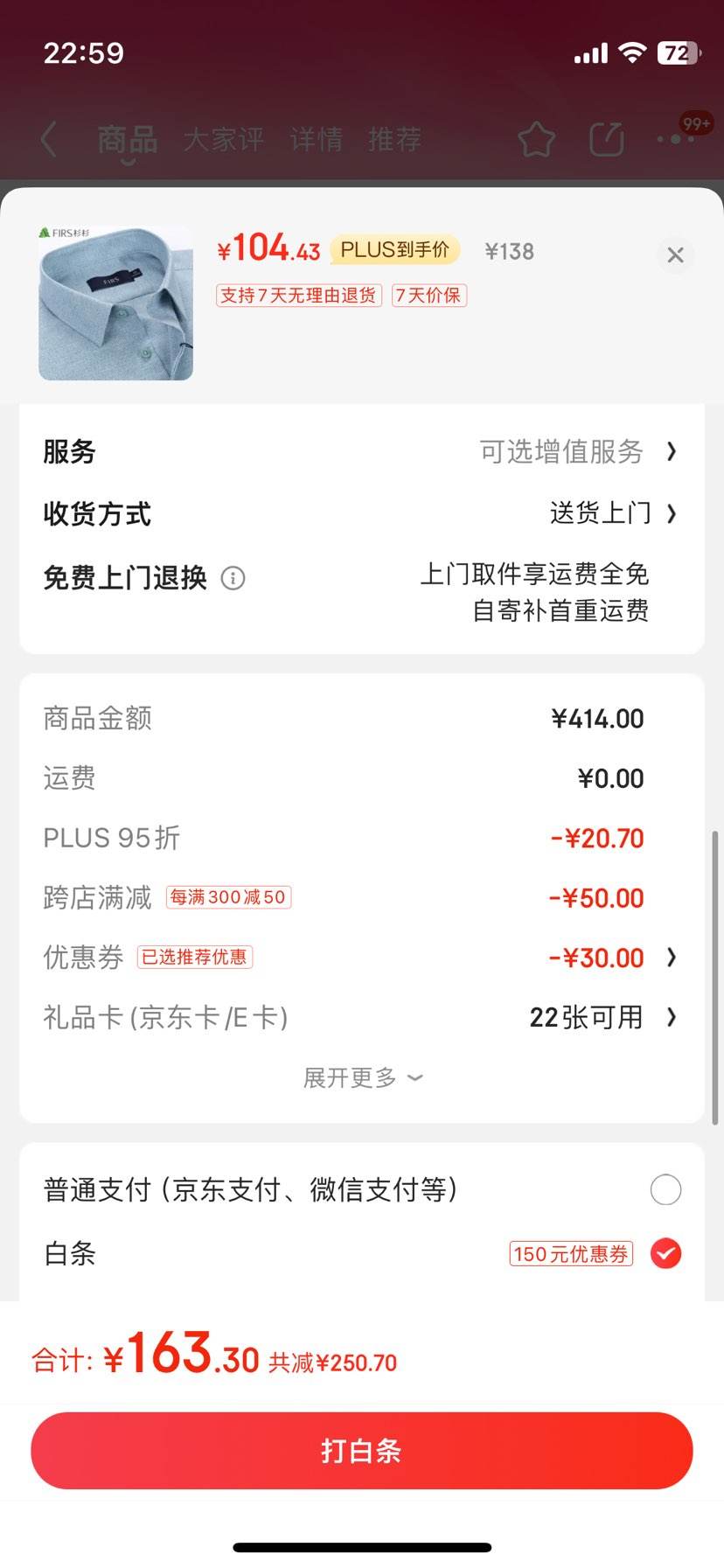Select 普通支付 as the payment method
The height and width of the screenshot is (1568, 724).
(x=361, y=1189)
